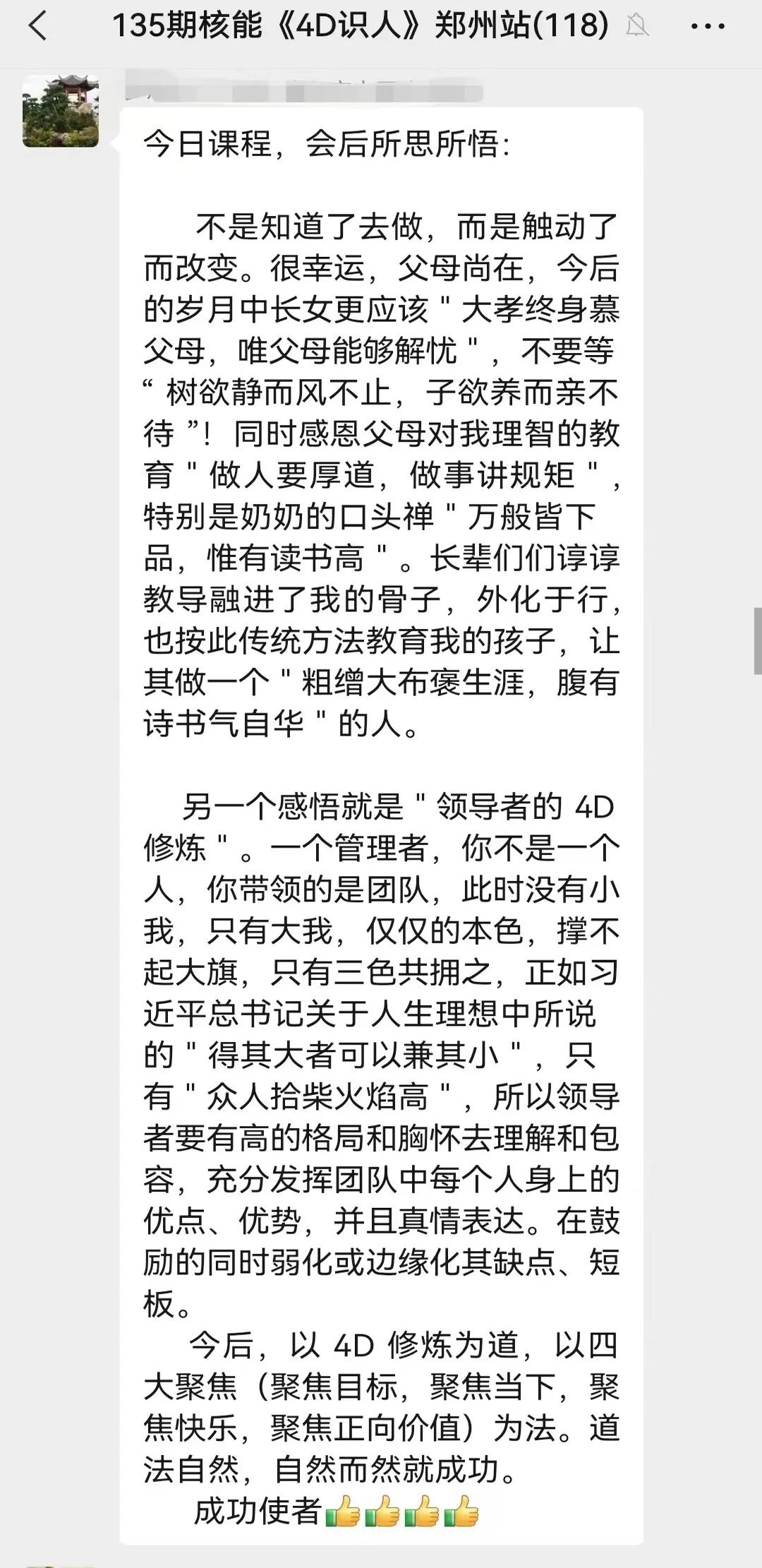Open the sender's pagoda avatar profile
The image size is (762, 1568).
coord(61,112)
